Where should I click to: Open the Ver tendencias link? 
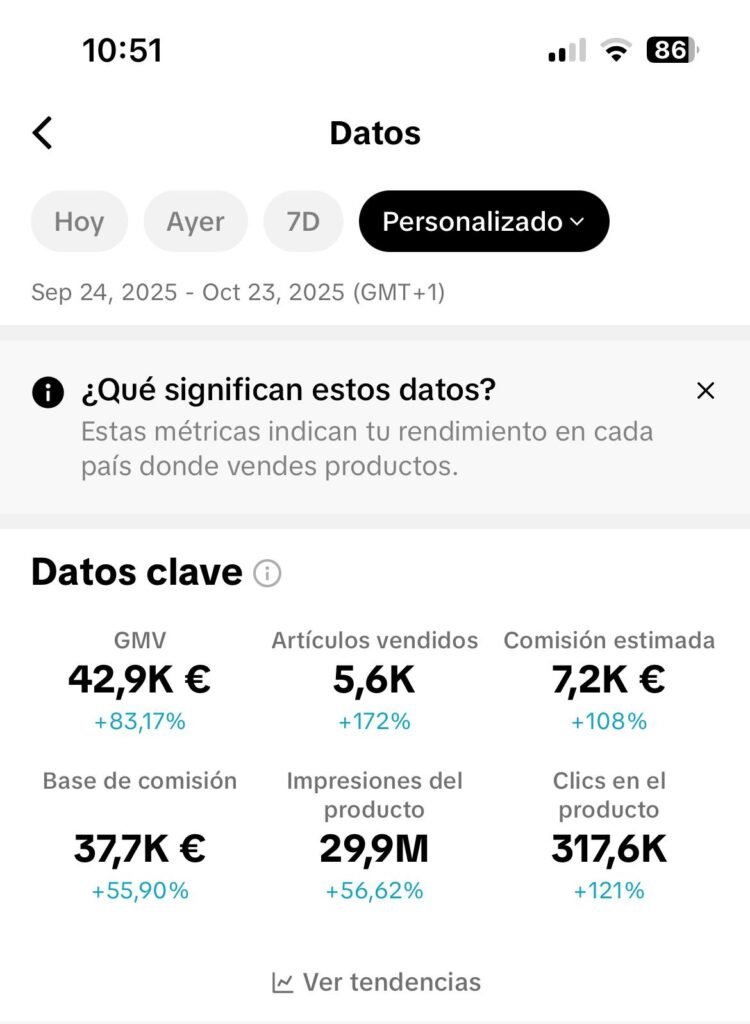(x=376, y=982)
